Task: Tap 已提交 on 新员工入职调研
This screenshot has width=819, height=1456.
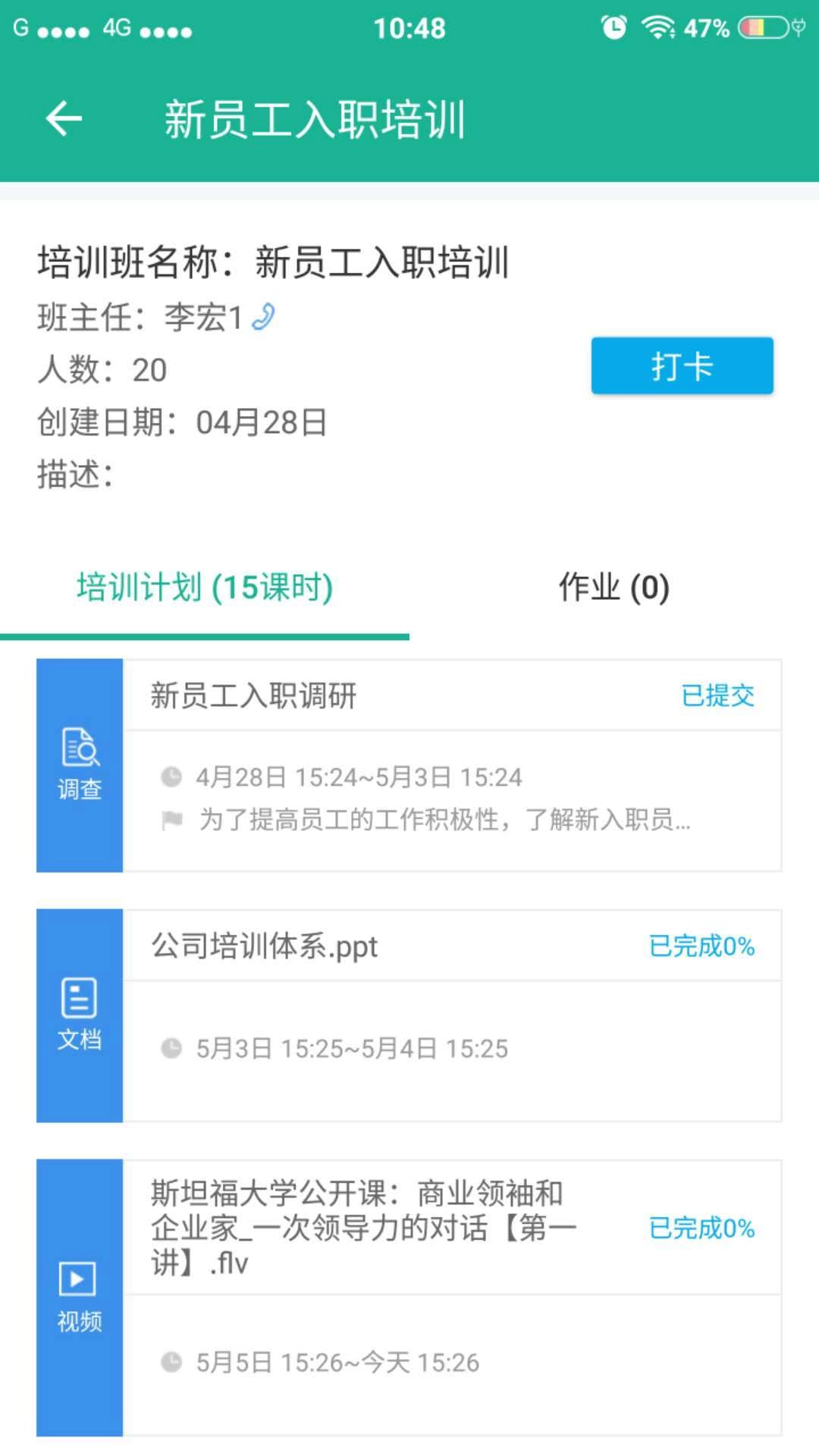Action: [x=716, y=696]
